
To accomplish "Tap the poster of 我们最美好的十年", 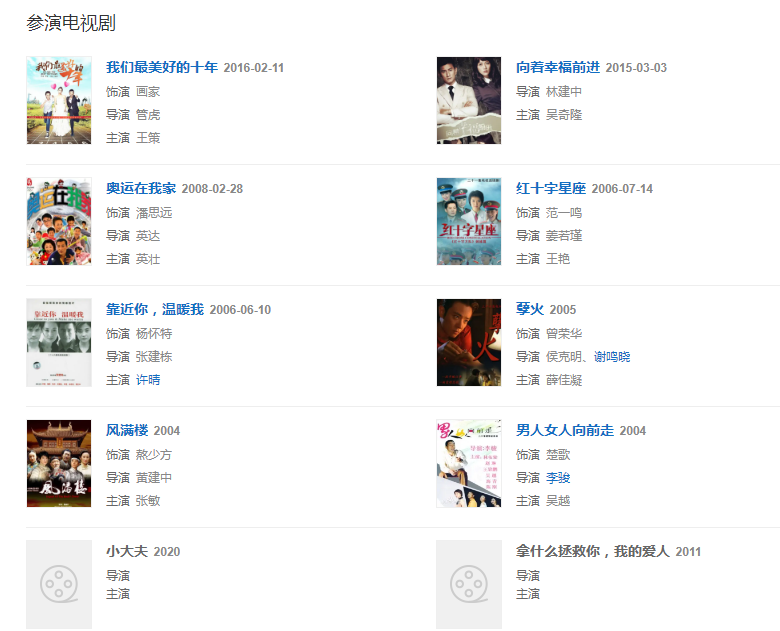I will [x=59, y=100].
